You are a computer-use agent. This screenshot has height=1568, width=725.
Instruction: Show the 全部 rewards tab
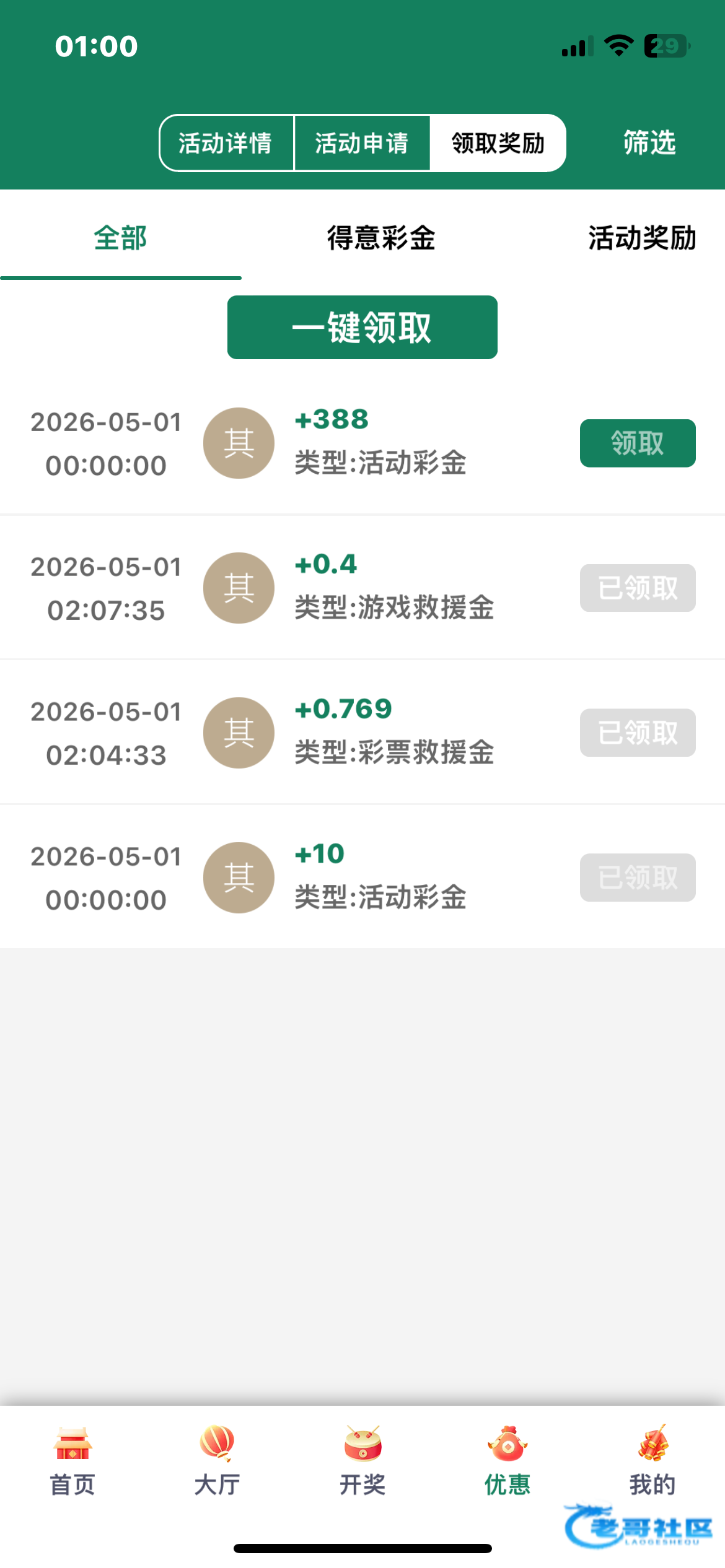(x=120, y=238)
